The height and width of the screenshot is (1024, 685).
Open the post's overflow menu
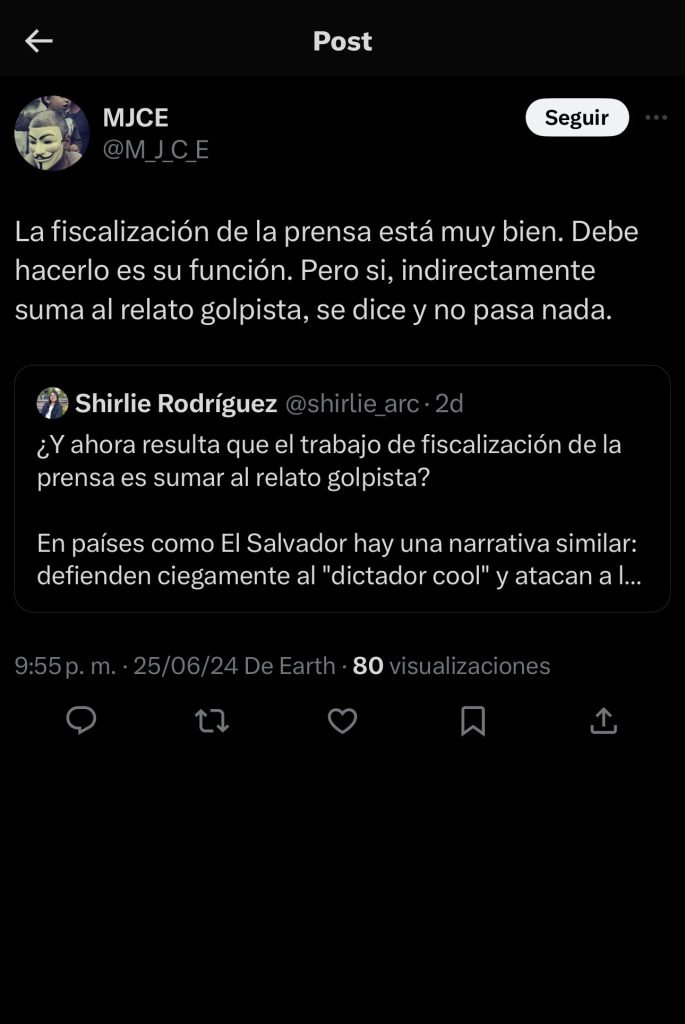pos(656,118)
